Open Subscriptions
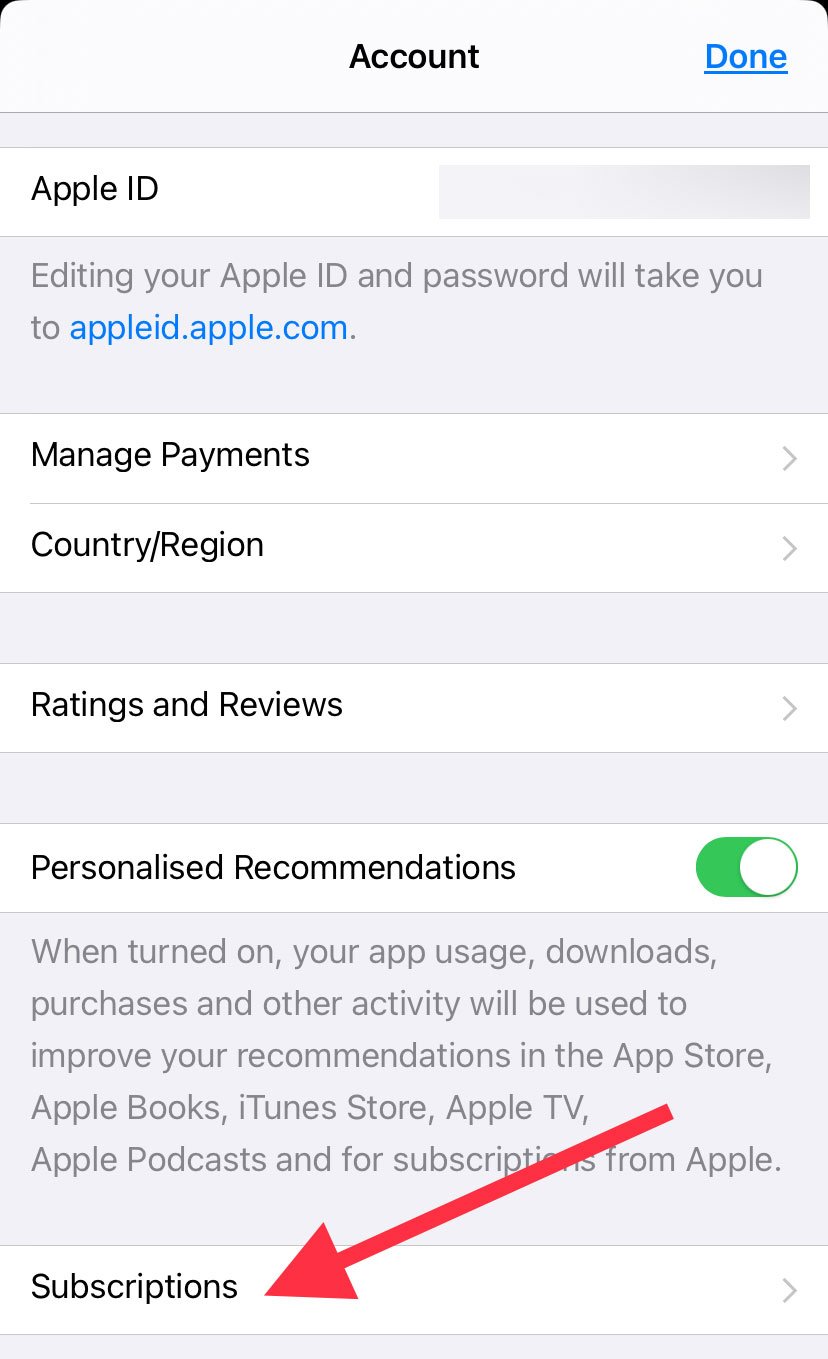 [414, 1288]
